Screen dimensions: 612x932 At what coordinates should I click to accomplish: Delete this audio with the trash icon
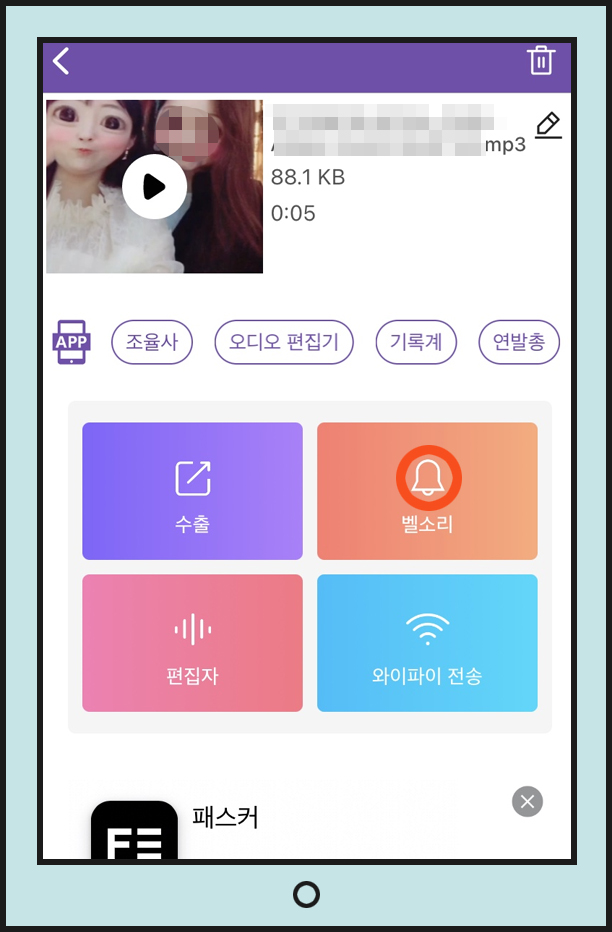click(x=540, y=60)
